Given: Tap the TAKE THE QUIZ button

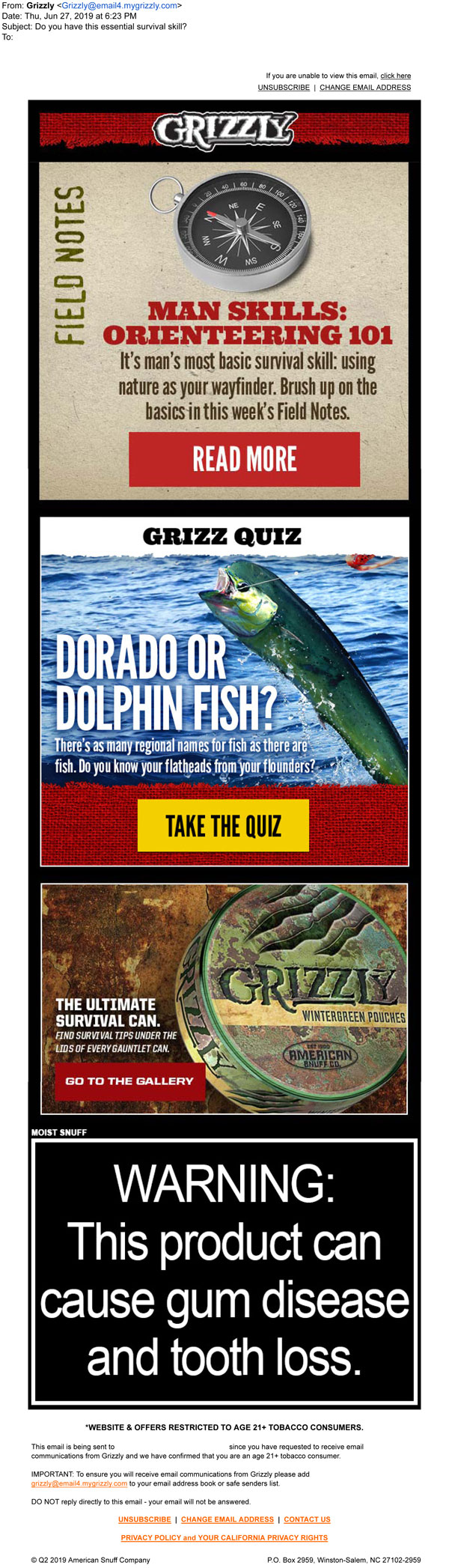Looking at the screenshot, I should (223, 825).
